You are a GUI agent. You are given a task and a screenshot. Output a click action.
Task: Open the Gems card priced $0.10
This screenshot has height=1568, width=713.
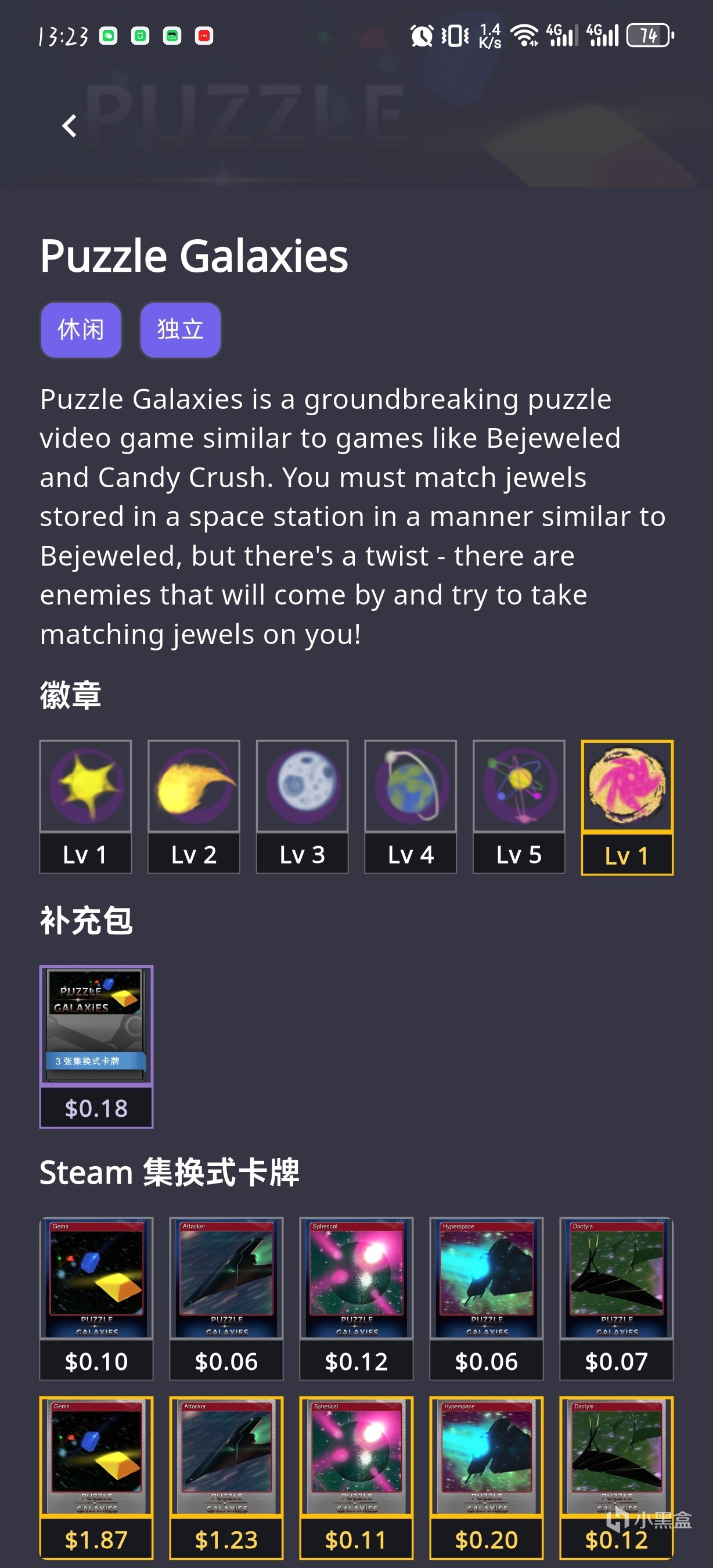[96, 1299]
